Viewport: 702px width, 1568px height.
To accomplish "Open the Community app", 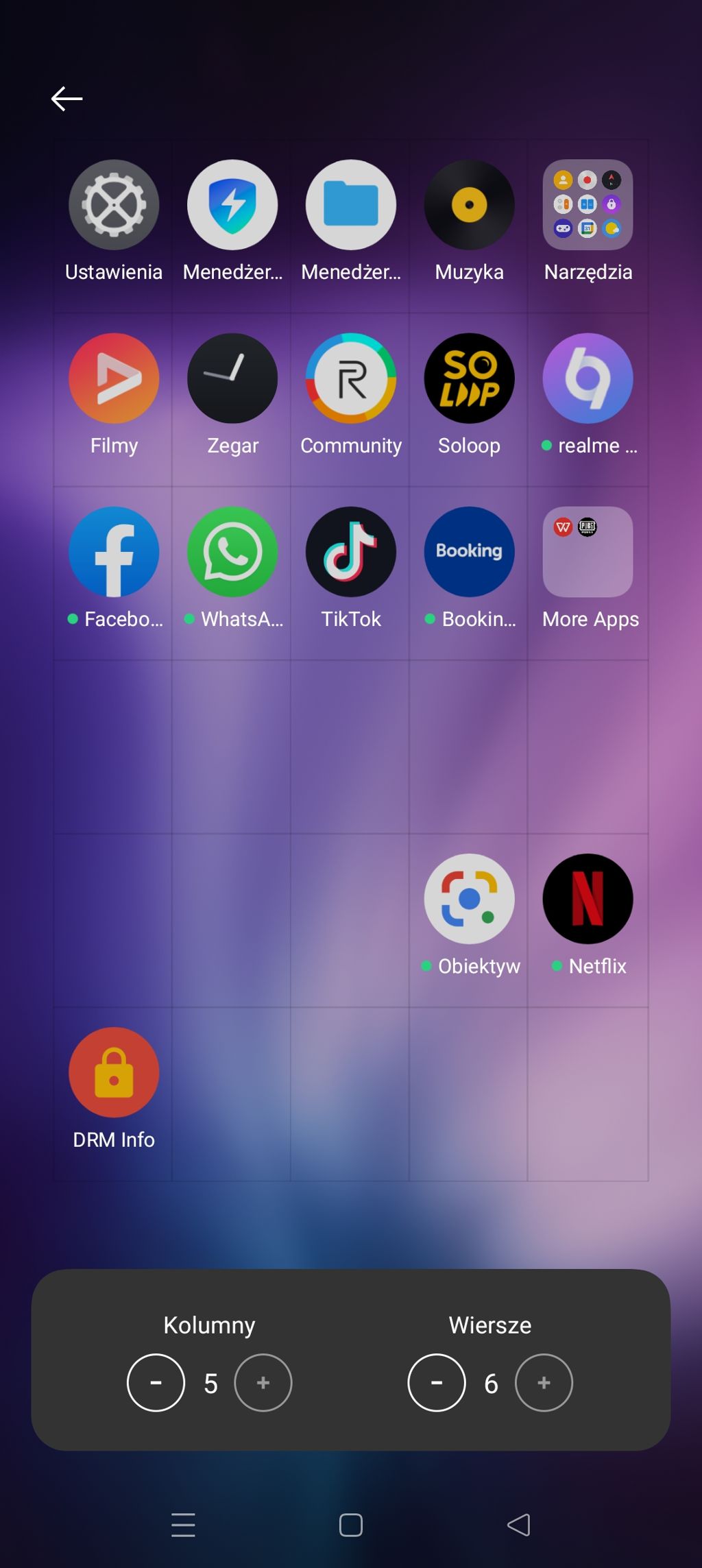I will coord(351,378).
